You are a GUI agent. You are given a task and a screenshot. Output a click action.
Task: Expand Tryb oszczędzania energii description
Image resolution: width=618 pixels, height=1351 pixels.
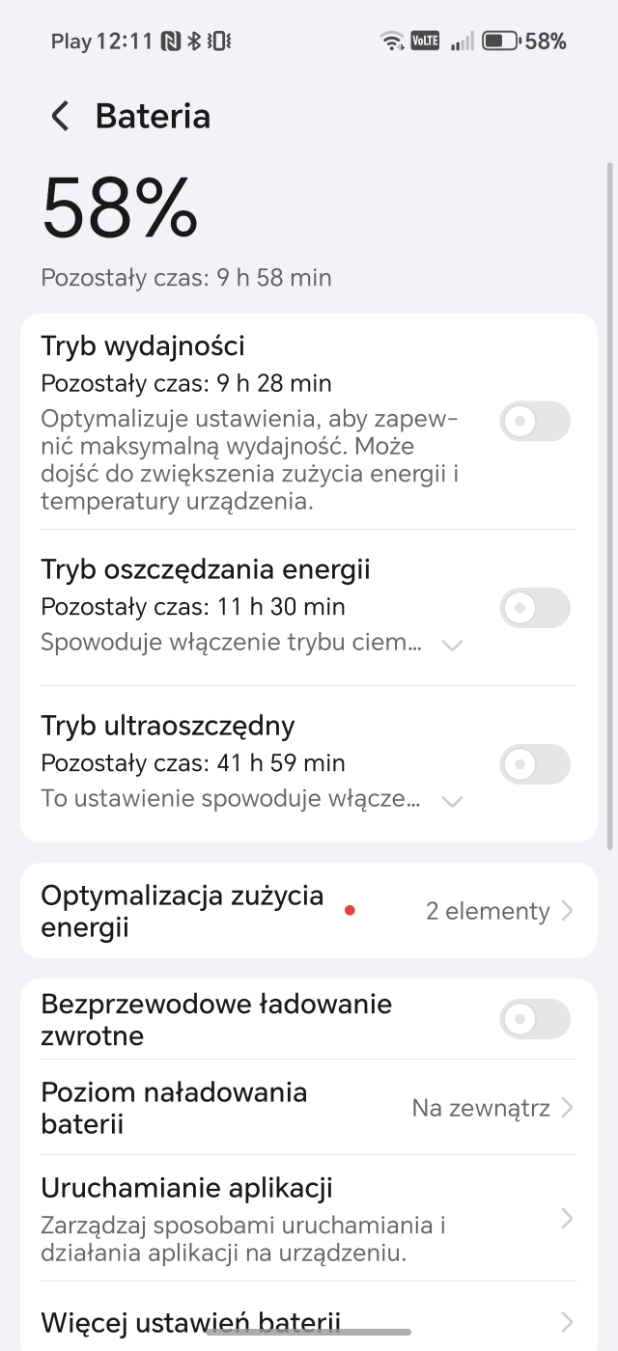pyautogui.click(x=452, y=645)
